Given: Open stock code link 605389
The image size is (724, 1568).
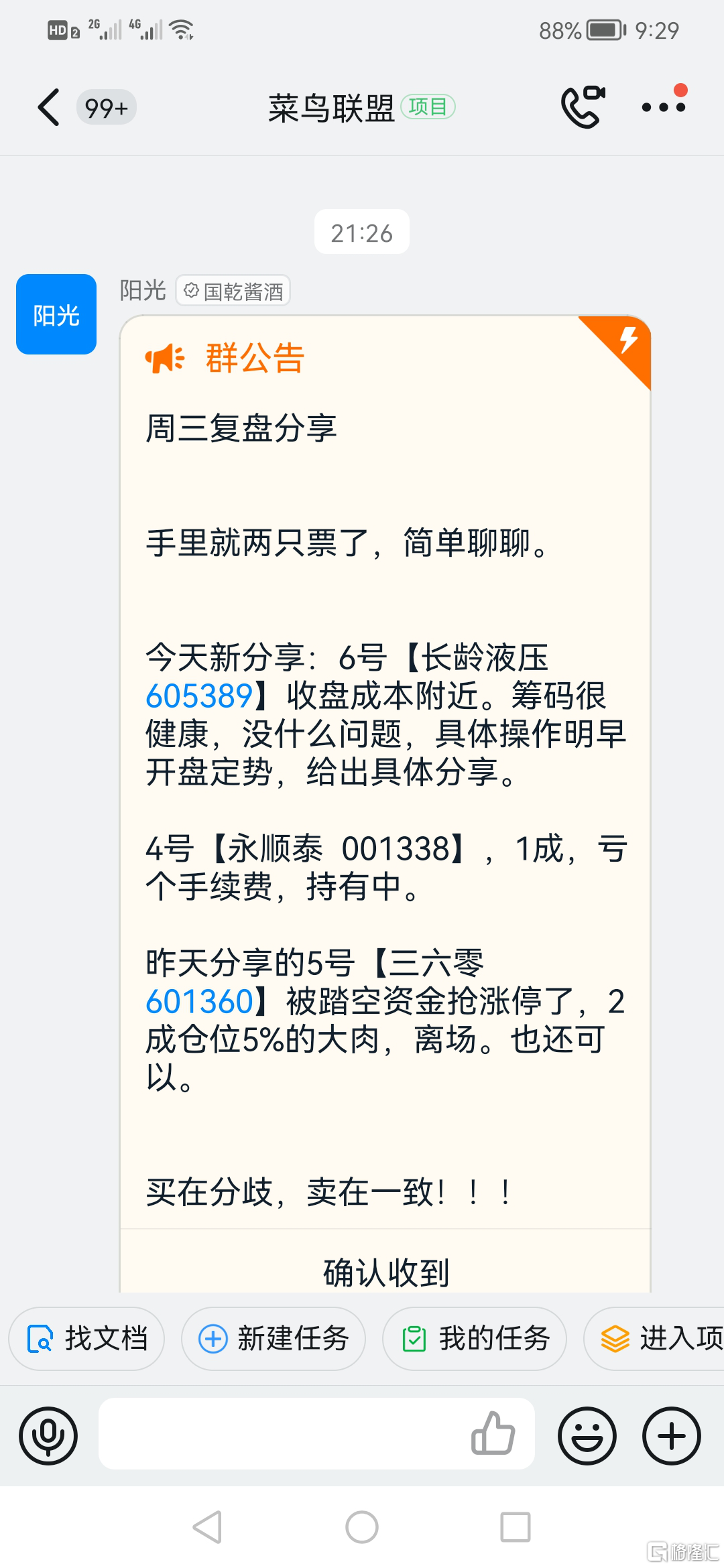Looking at the screenshot, I should (x=199, y=696).
